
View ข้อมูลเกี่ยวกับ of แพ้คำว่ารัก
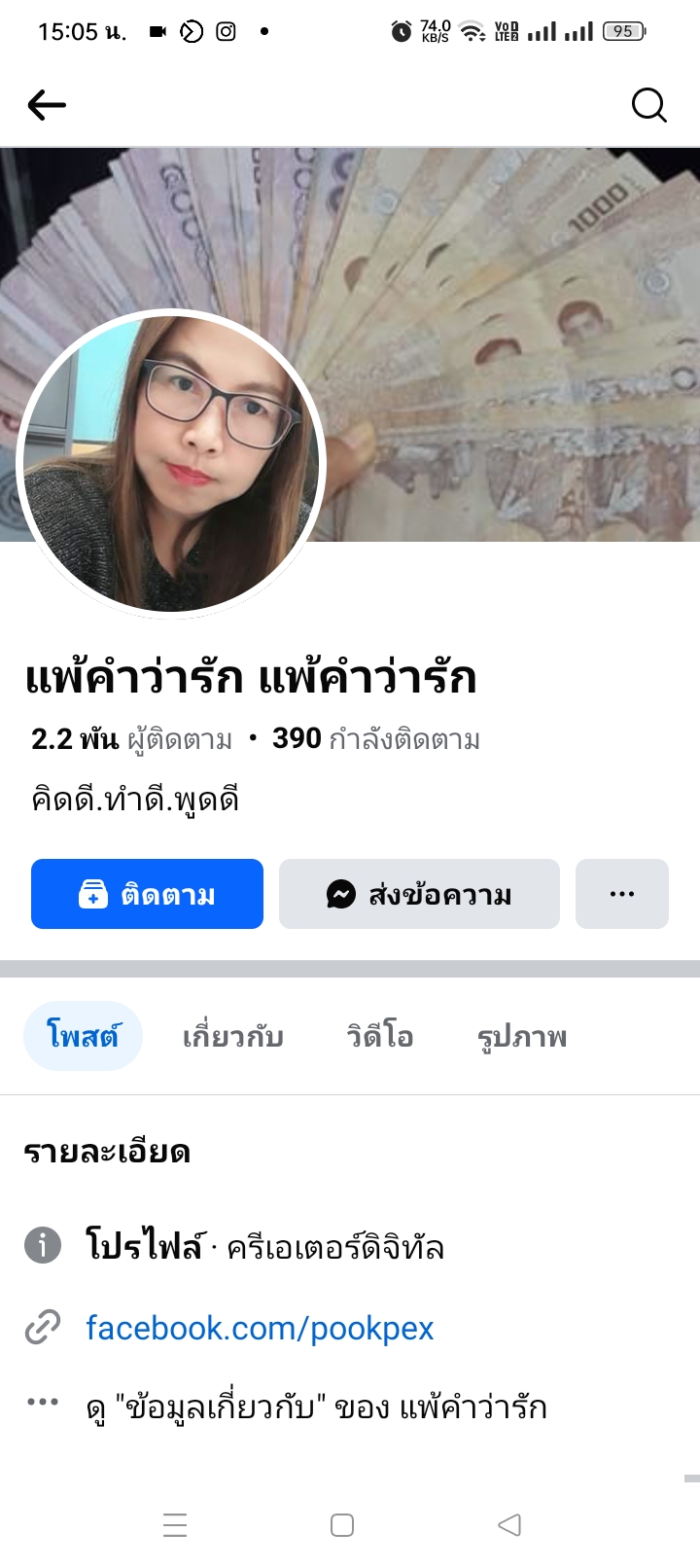(316, 1407)
